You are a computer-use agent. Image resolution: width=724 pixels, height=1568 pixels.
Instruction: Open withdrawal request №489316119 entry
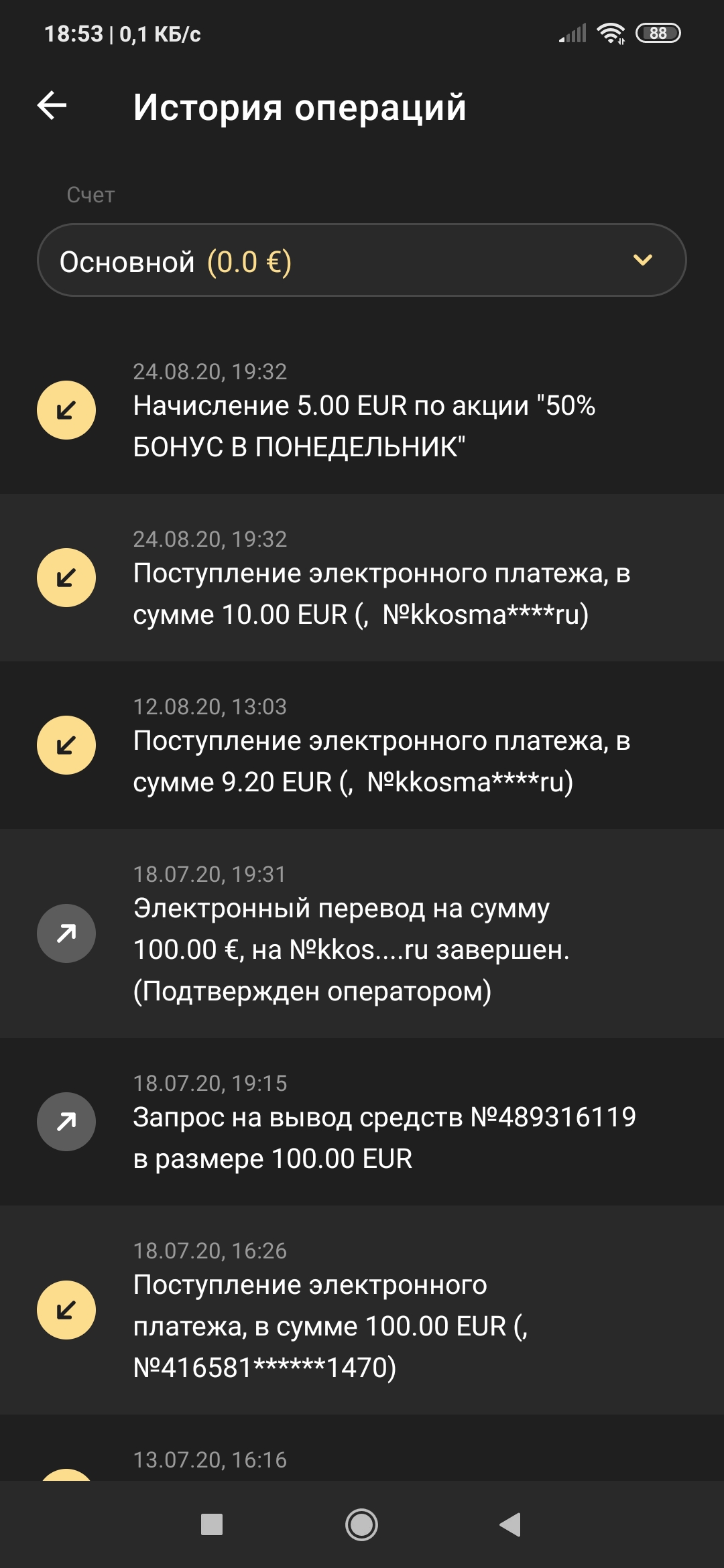(362, 1122)
